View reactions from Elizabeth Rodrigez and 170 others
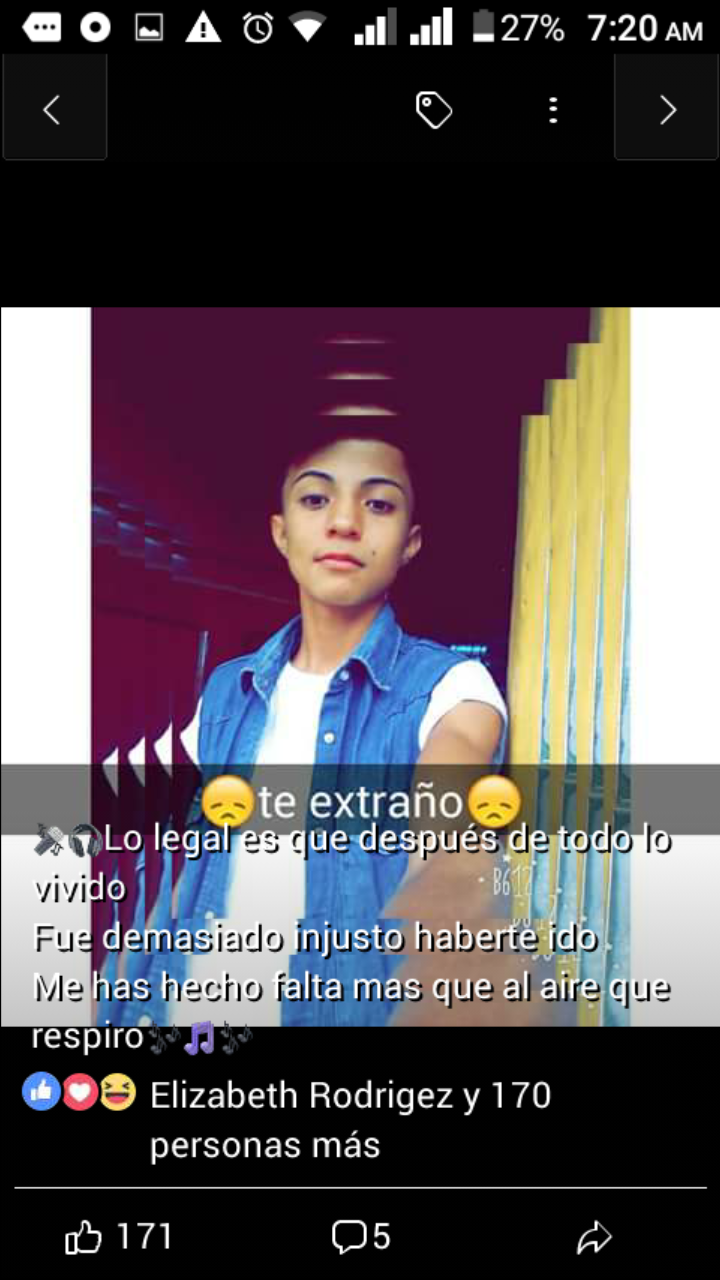Image resolution: width=720 pixels, height=1280 pixels. pyautogui.click(x=288, y=1119)
